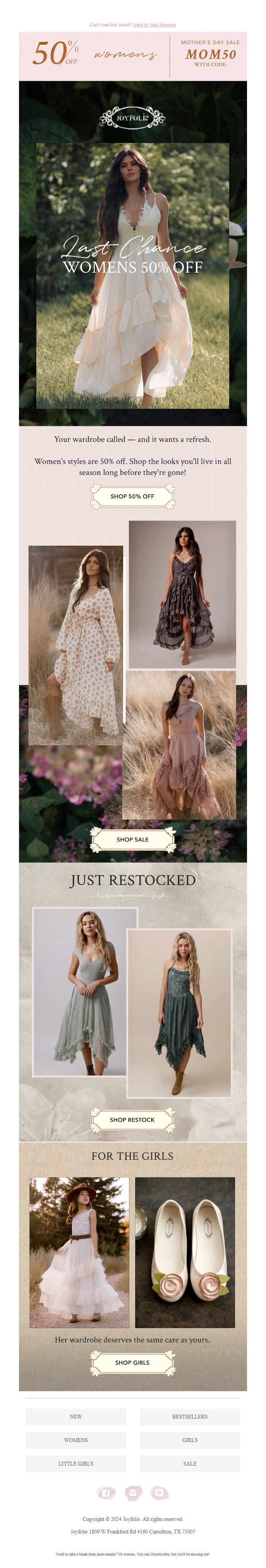Viewport: 266px width, 1568px height.
Task: Open the Shop Restock button
Action: [x=132, y=1119]
